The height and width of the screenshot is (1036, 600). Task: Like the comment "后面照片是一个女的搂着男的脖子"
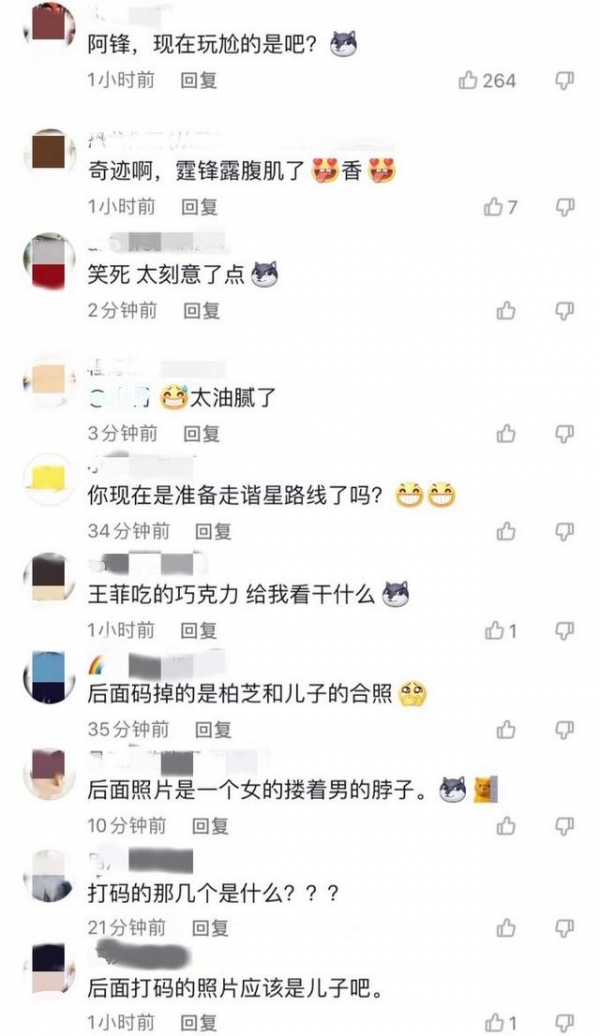coord(507,826)
